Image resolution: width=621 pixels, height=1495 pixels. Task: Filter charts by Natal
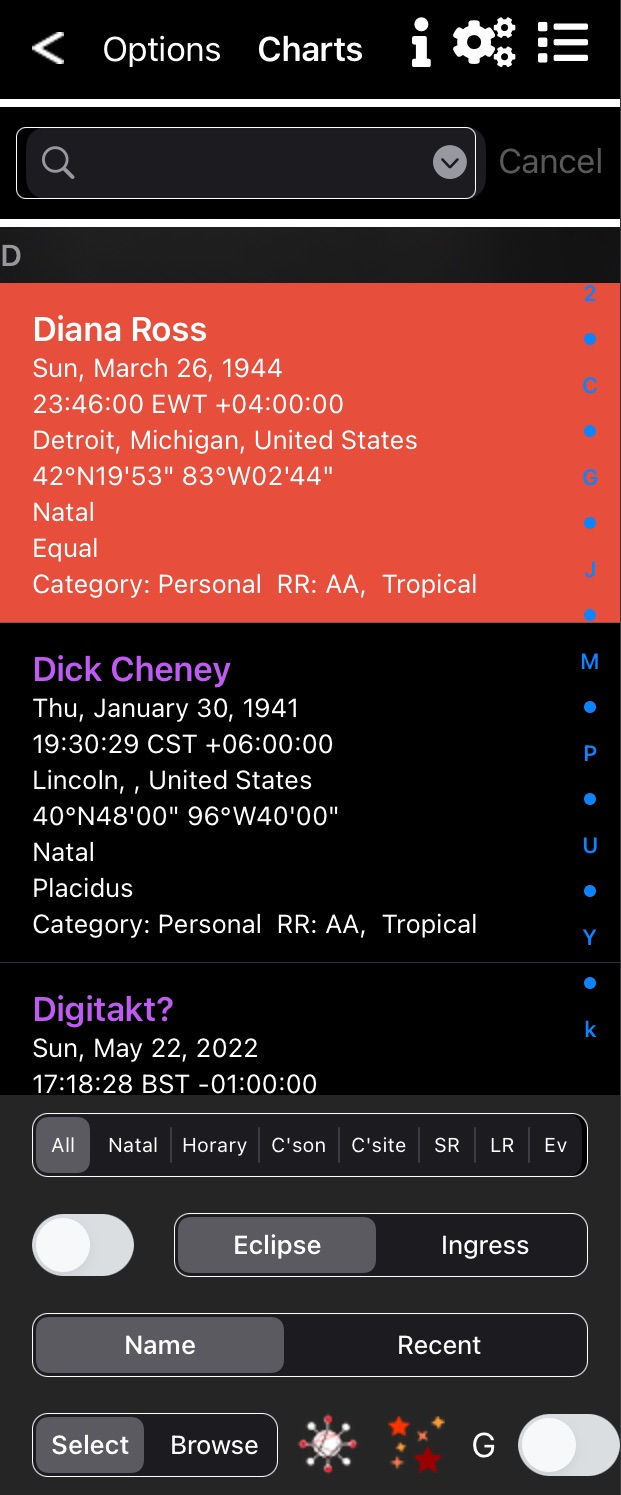133,1145
